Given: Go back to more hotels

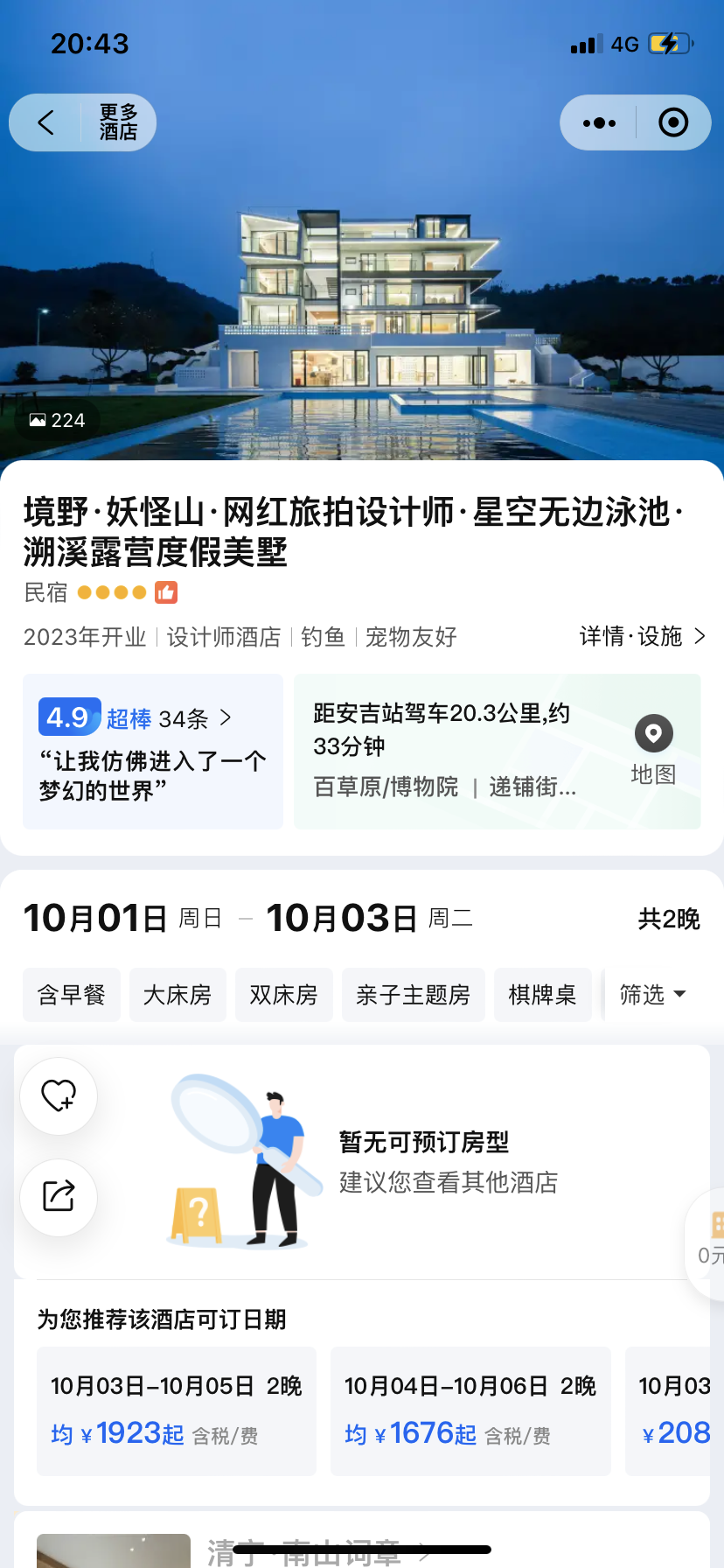Looking at the screenshot, I should (x=83, y=122).
